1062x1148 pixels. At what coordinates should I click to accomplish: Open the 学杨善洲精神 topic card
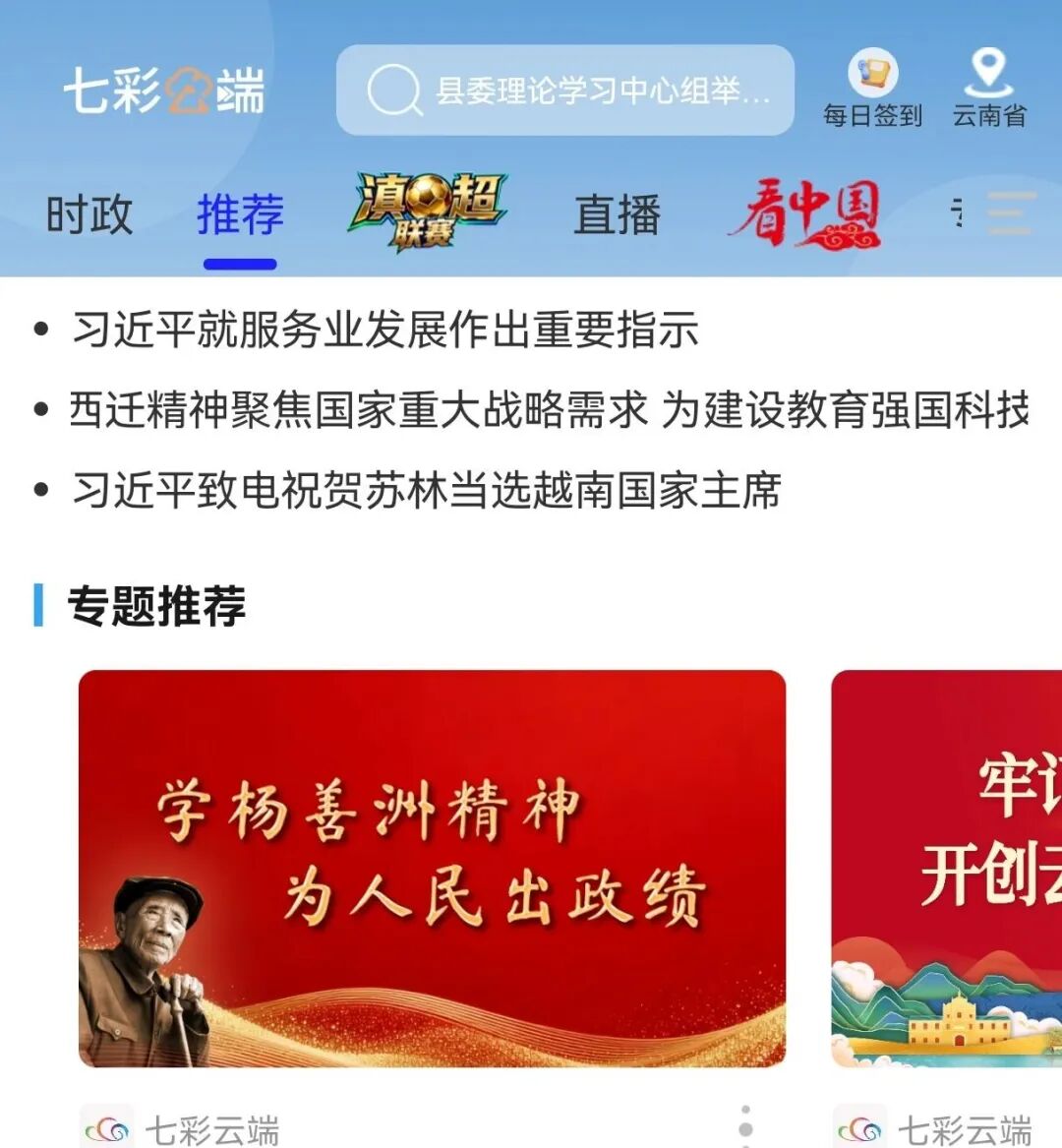pos(432,869)
